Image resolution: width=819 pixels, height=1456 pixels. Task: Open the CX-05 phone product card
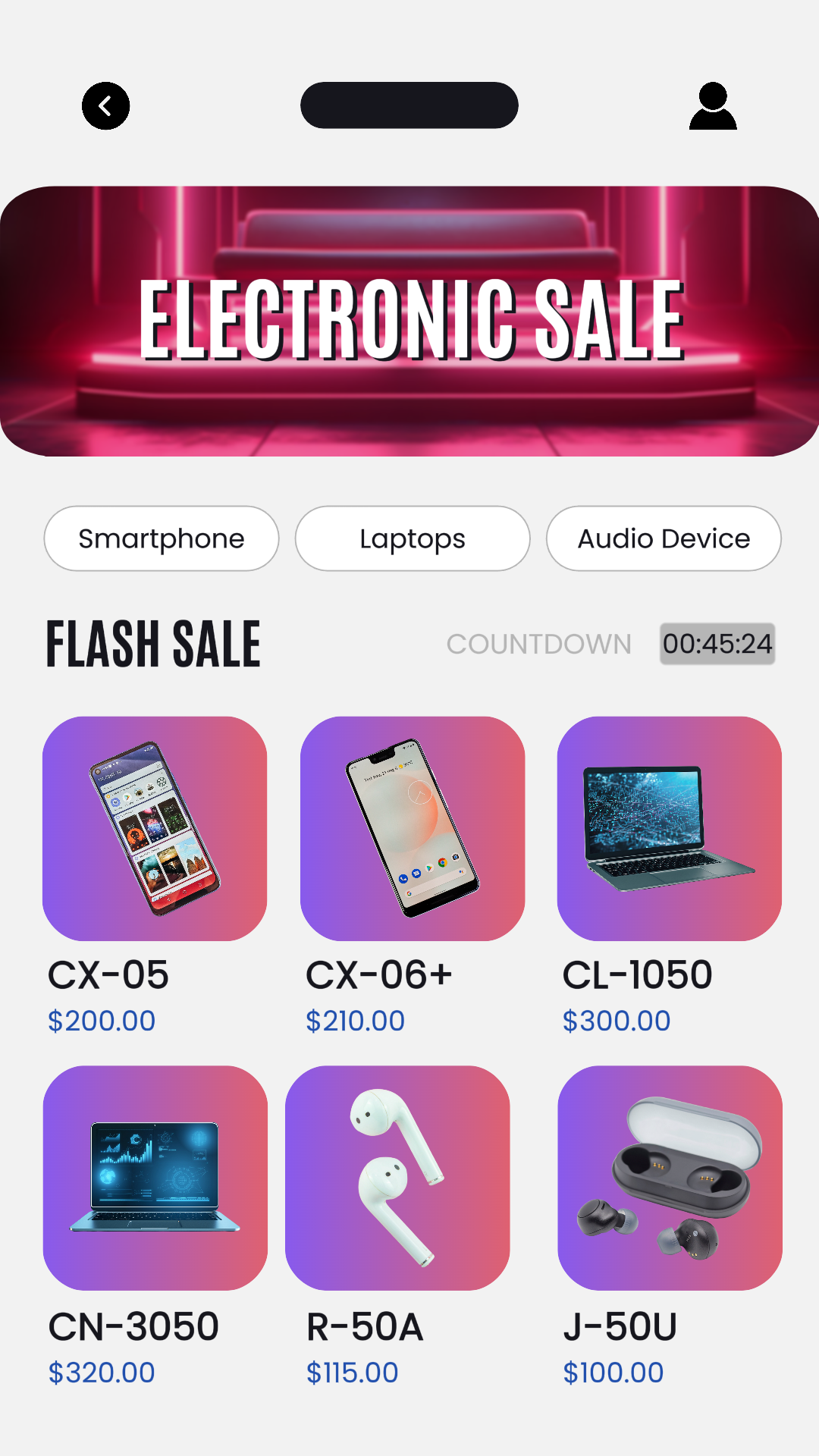point(155,829)
